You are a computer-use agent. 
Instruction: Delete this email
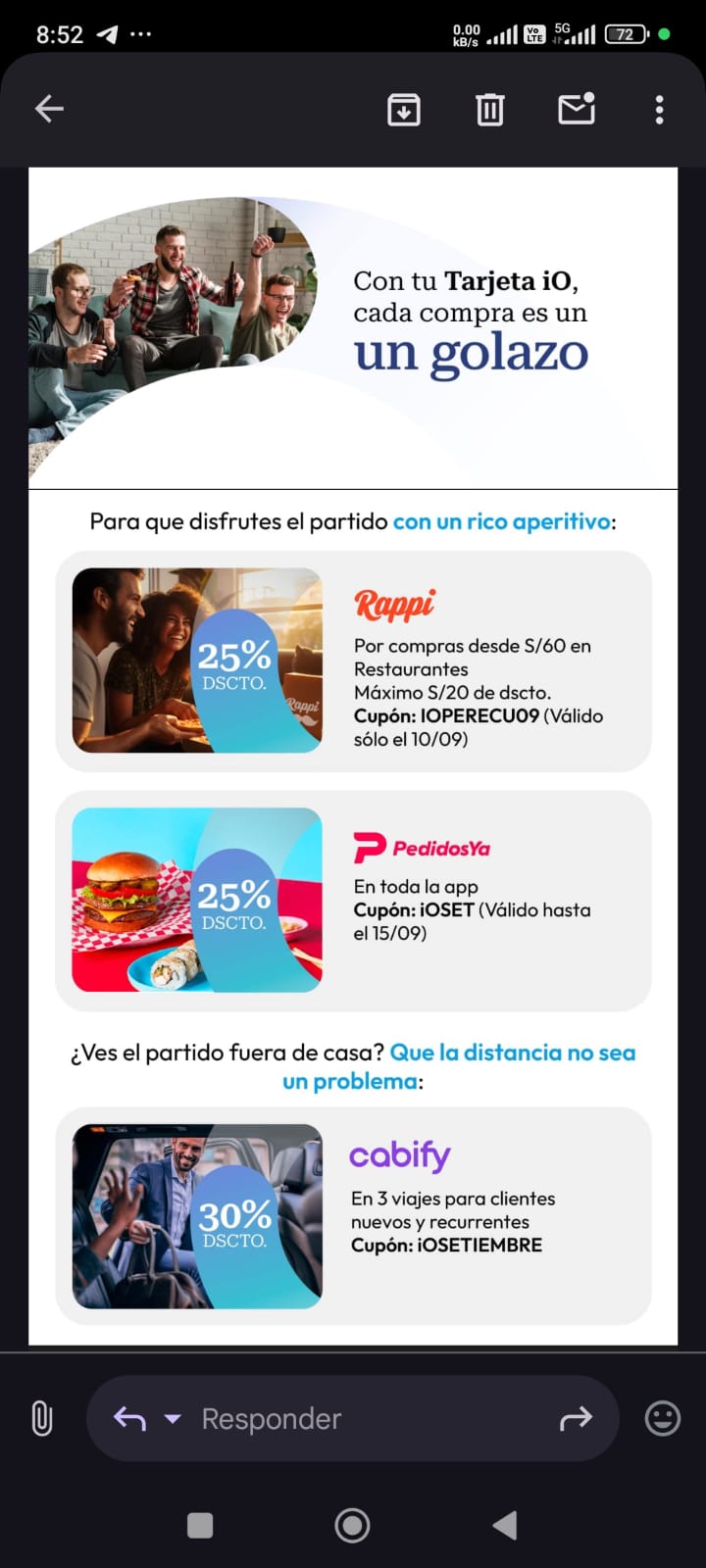(490, 109)
